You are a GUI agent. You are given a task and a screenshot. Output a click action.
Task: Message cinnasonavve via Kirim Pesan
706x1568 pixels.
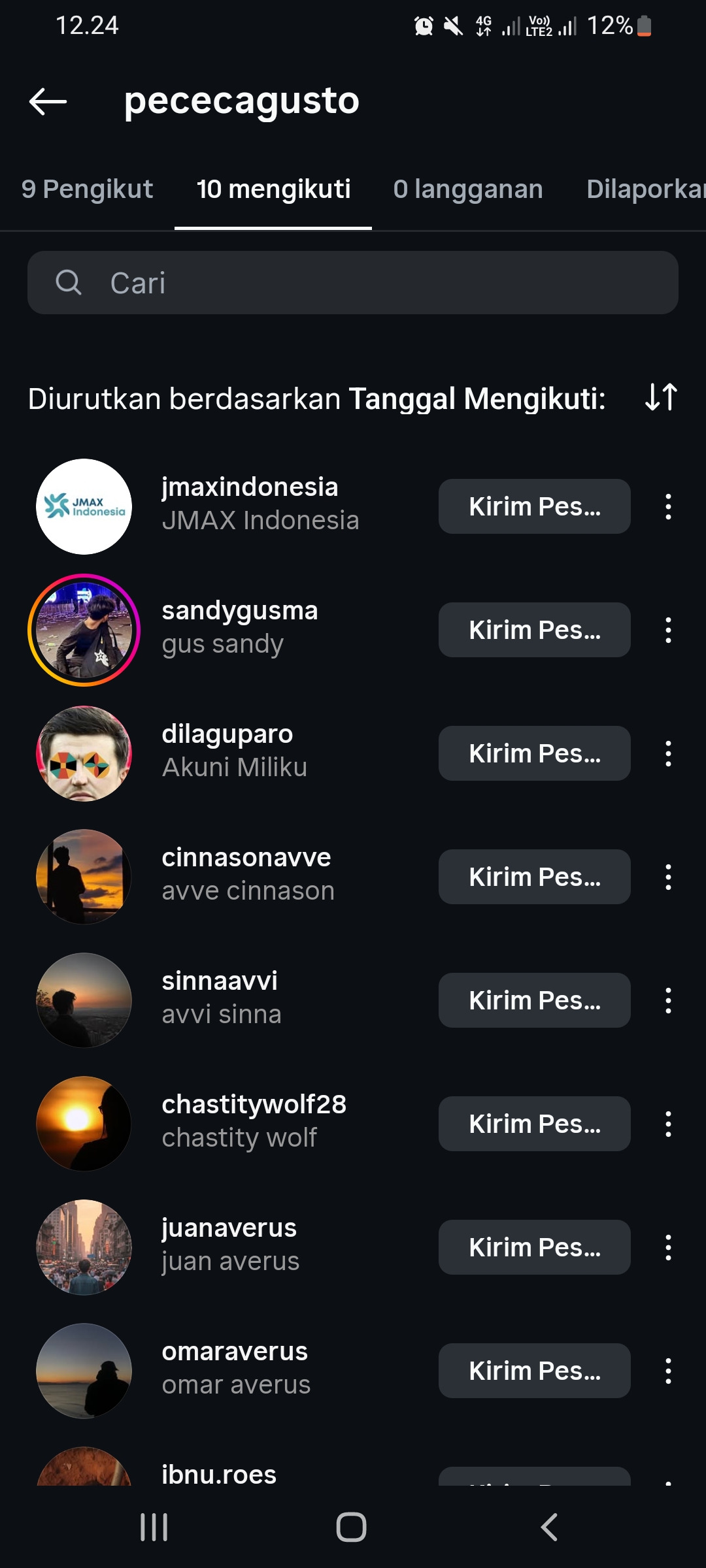pyautogui.click(x=534, y=877)
